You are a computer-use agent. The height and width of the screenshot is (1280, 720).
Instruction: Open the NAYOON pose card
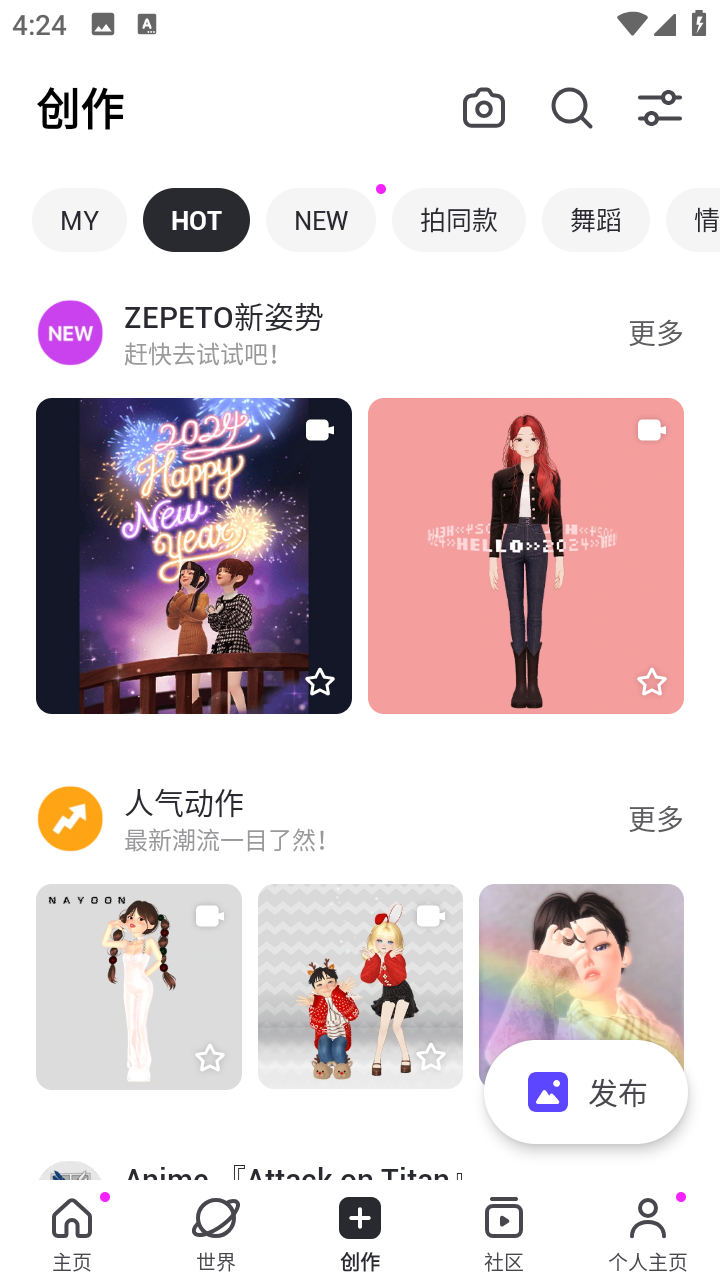click(139, 986)
